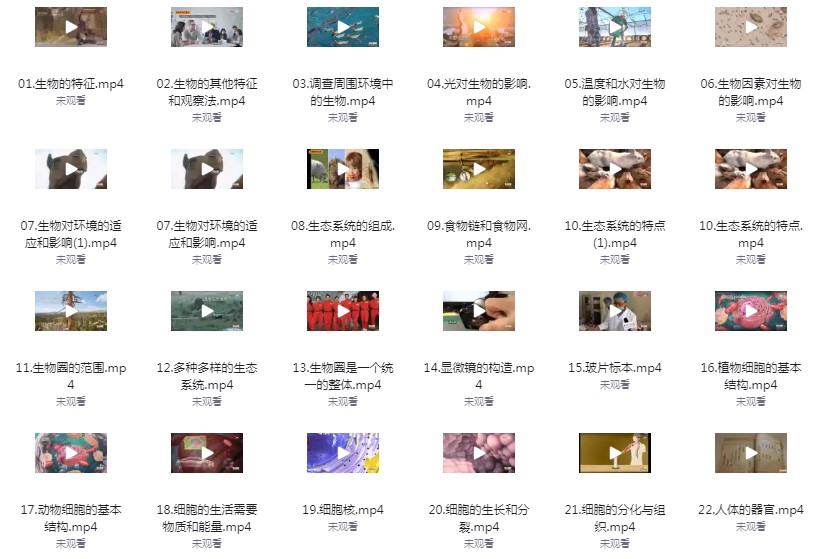
Task: Play 12.多种多样的生态系统.mp4
Action: (207, 311)
